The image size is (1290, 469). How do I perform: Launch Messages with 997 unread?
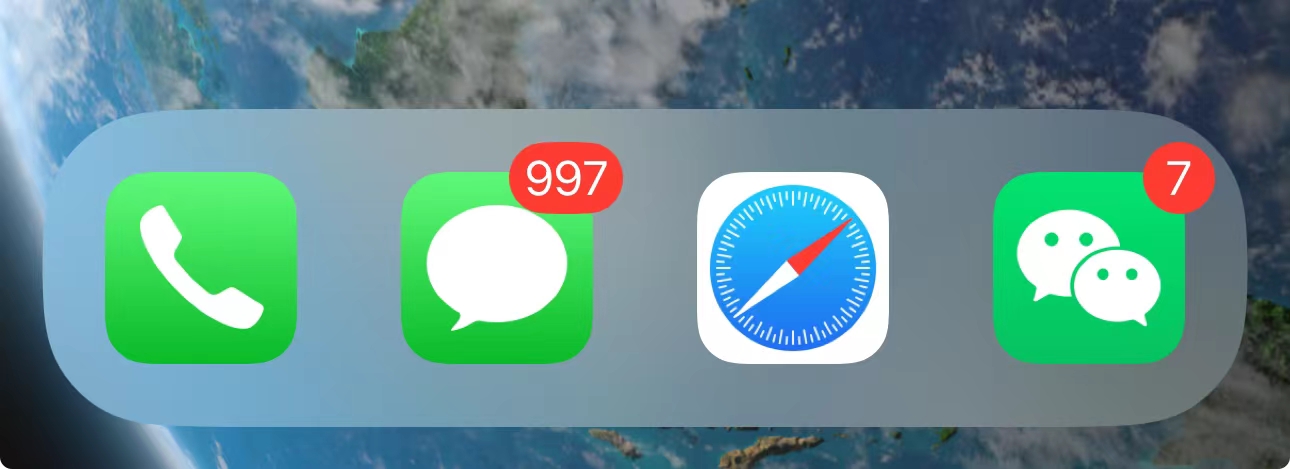497,268
